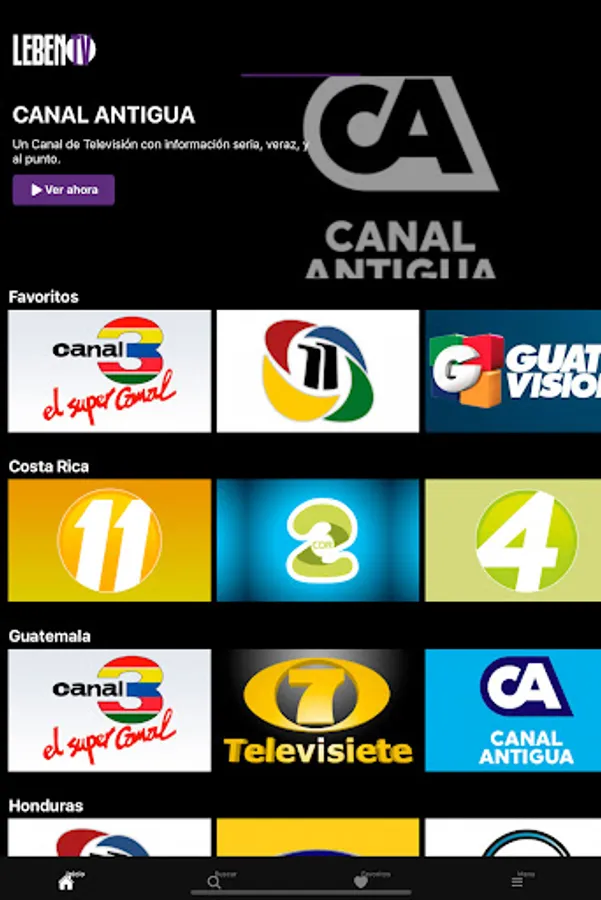Switch to the Favoritos heart tab

click(367, 880)
